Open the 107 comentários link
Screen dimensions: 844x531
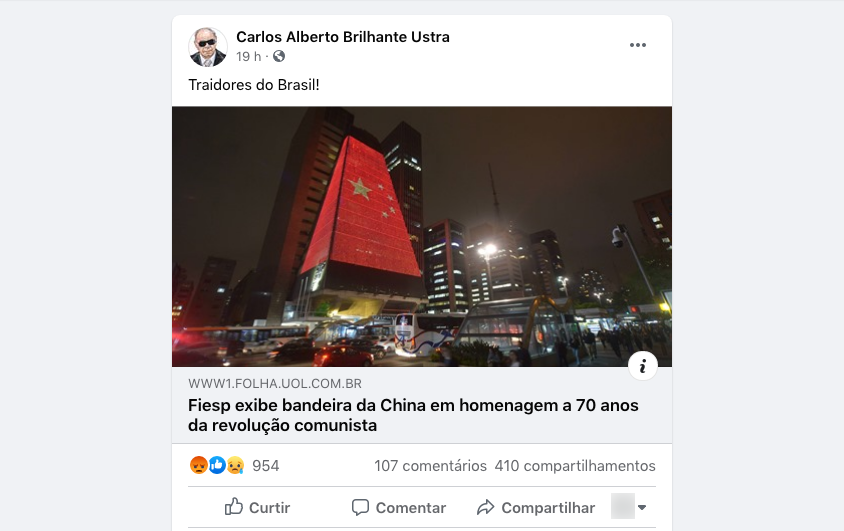click(430, 466)
